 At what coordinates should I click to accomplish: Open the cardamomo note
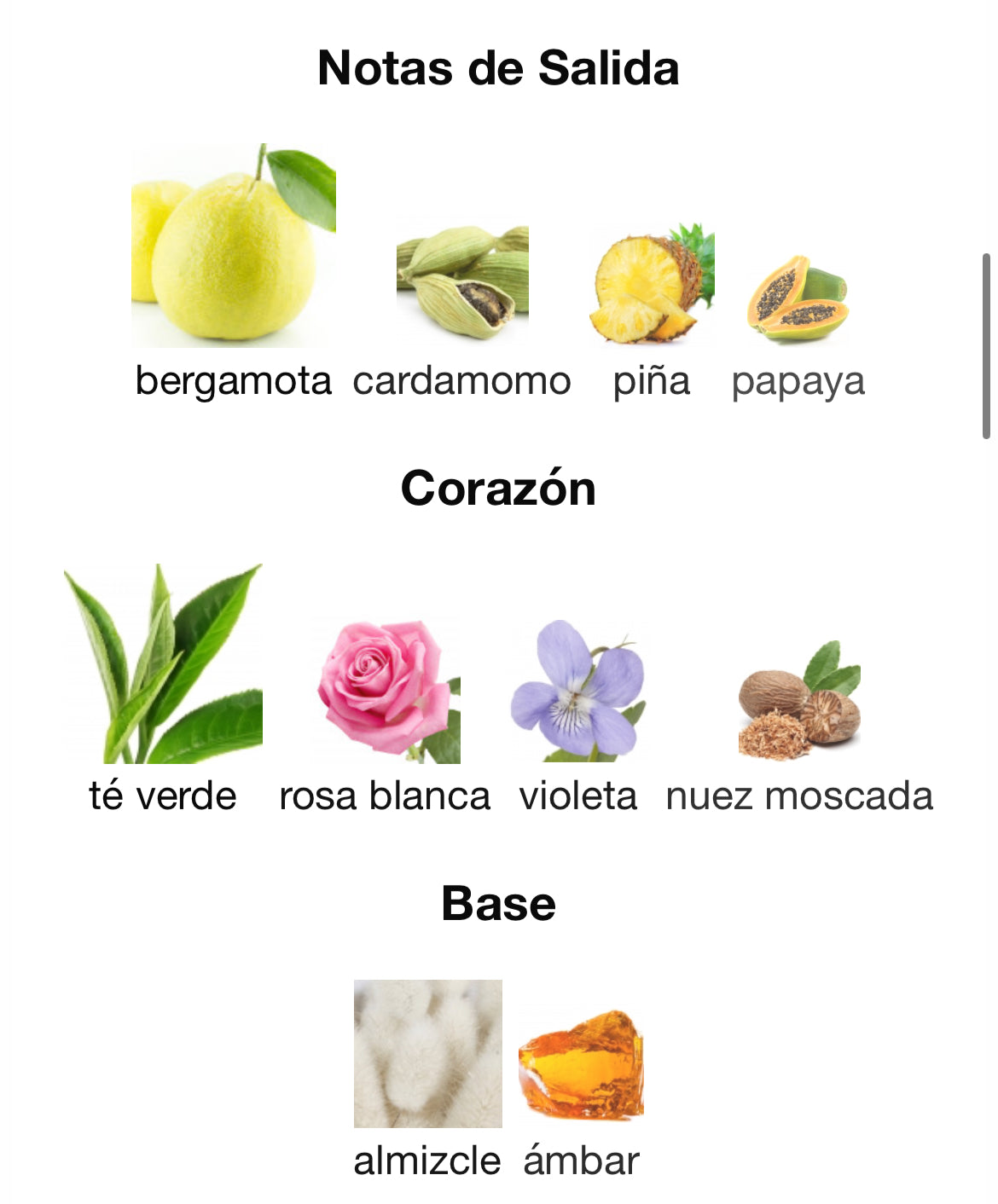461,281
